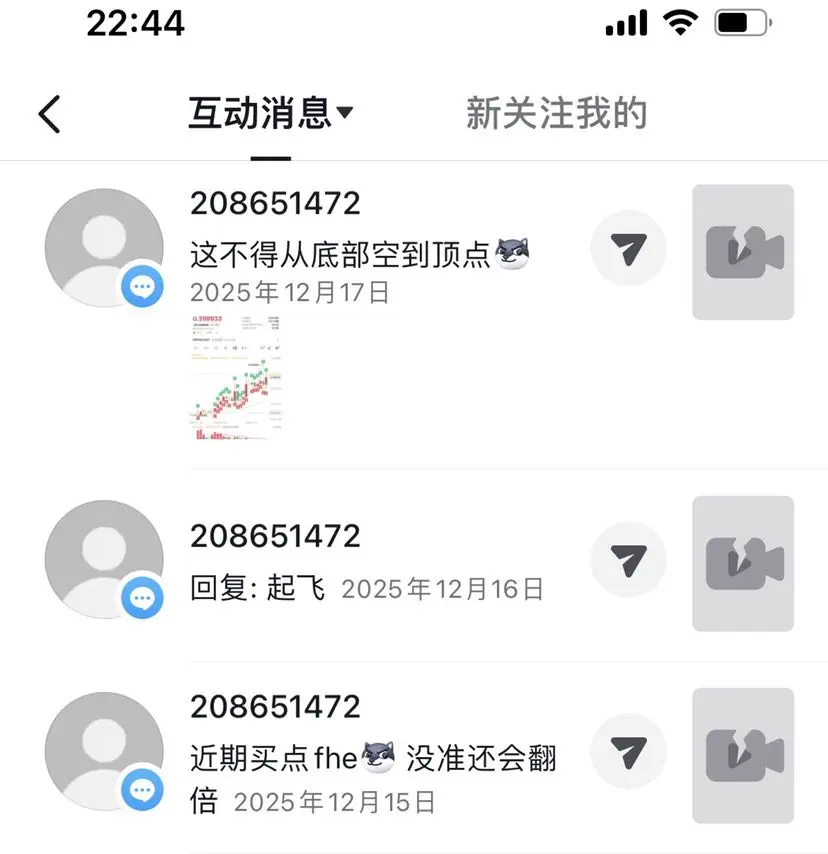
Task: Open the video beside the 12月15日 comment
Action: [x=743, y=755]
